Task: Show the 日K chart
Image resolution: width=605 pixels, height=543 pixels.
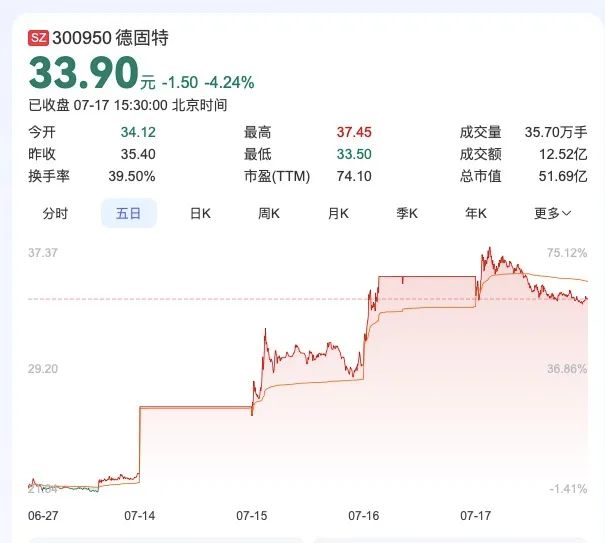Action: (200, 213)
